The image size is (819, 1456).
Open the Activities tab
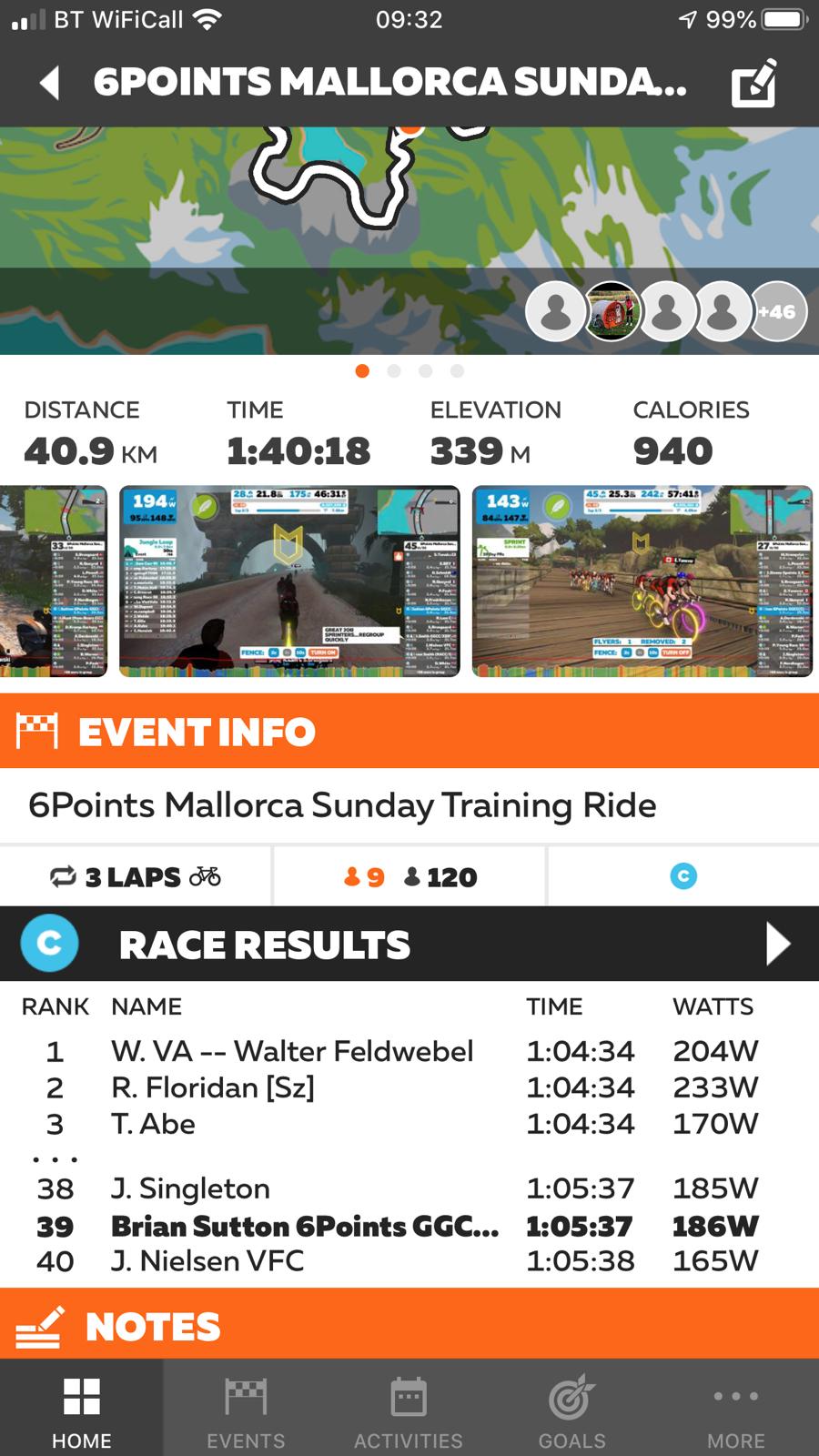(409, 1410)
